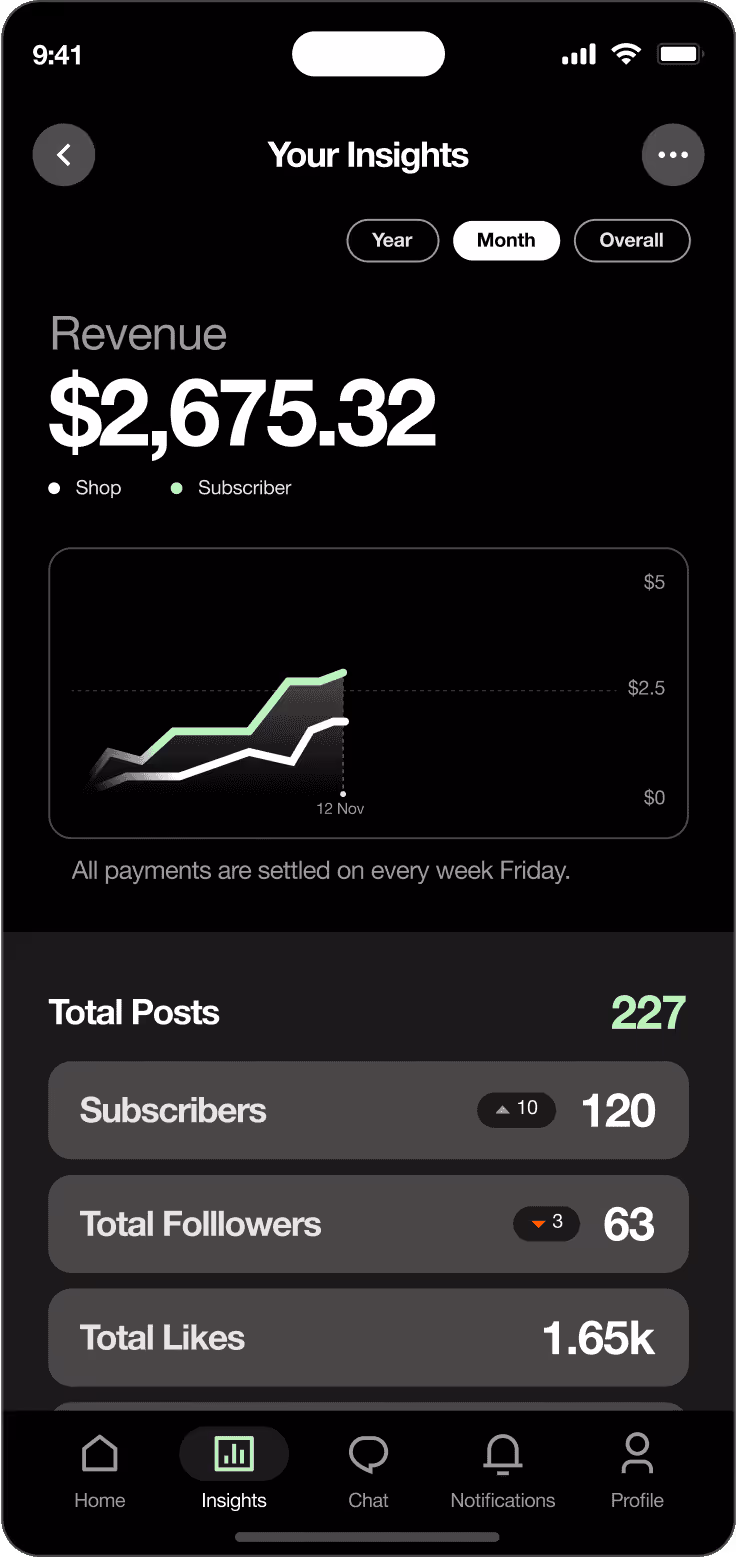The image size is (736, 1557).
Task: Show Overall revenue period
Action: coord(631,240)
